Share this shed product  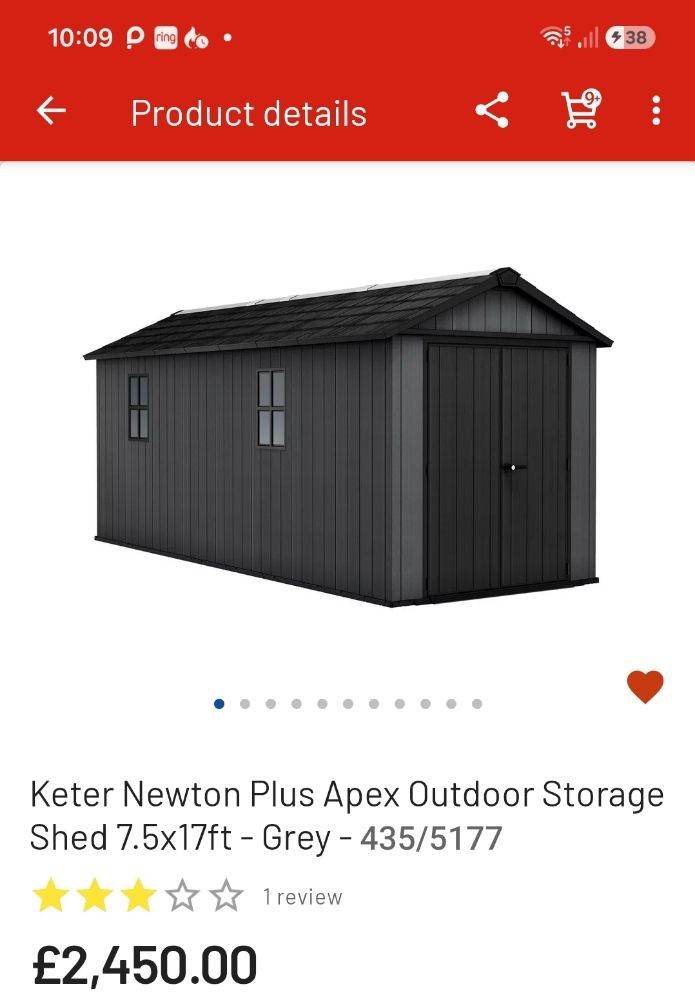[492, 110]
